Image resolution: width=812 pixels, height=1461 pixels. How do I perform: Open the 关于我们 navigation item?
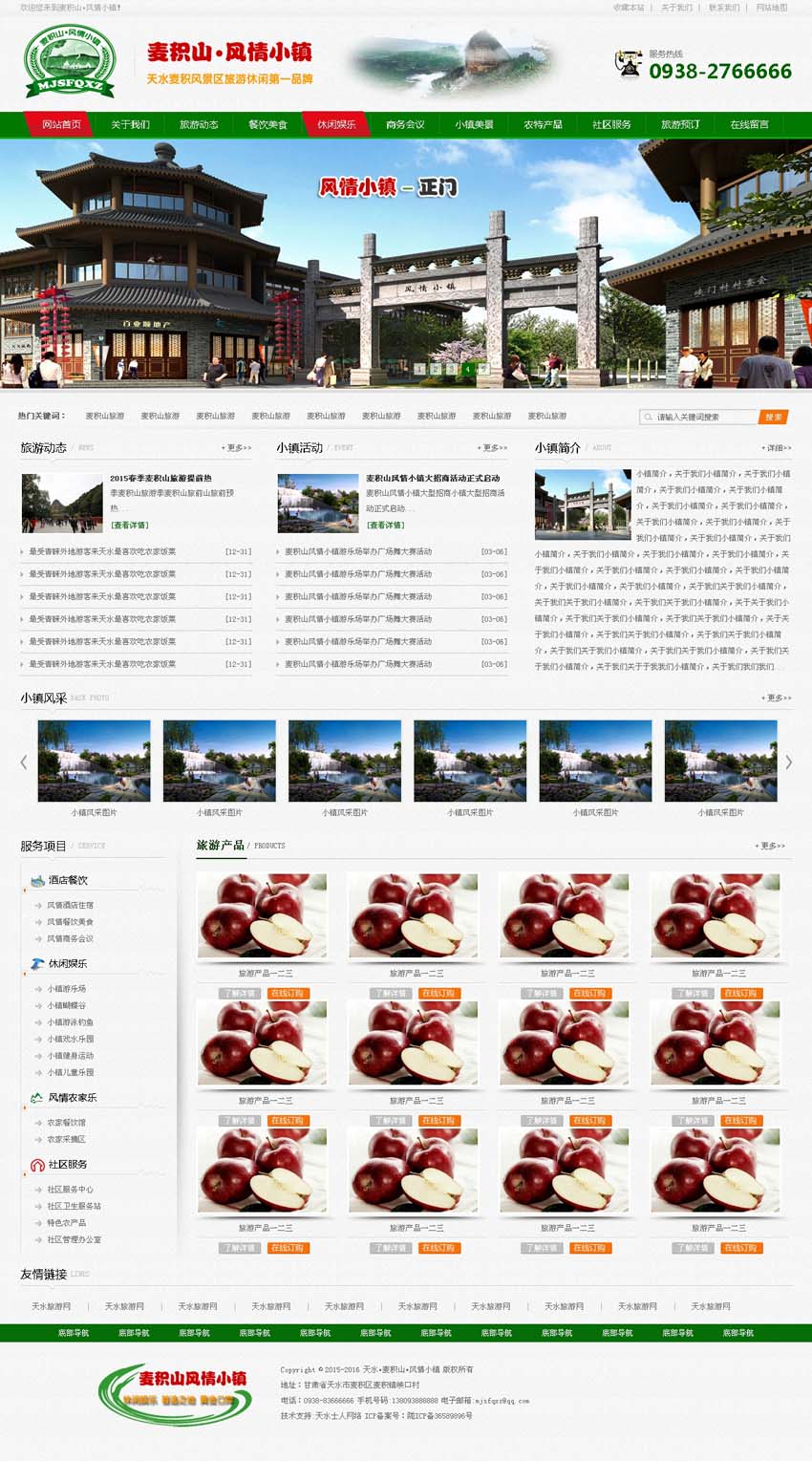coord(130,124)
